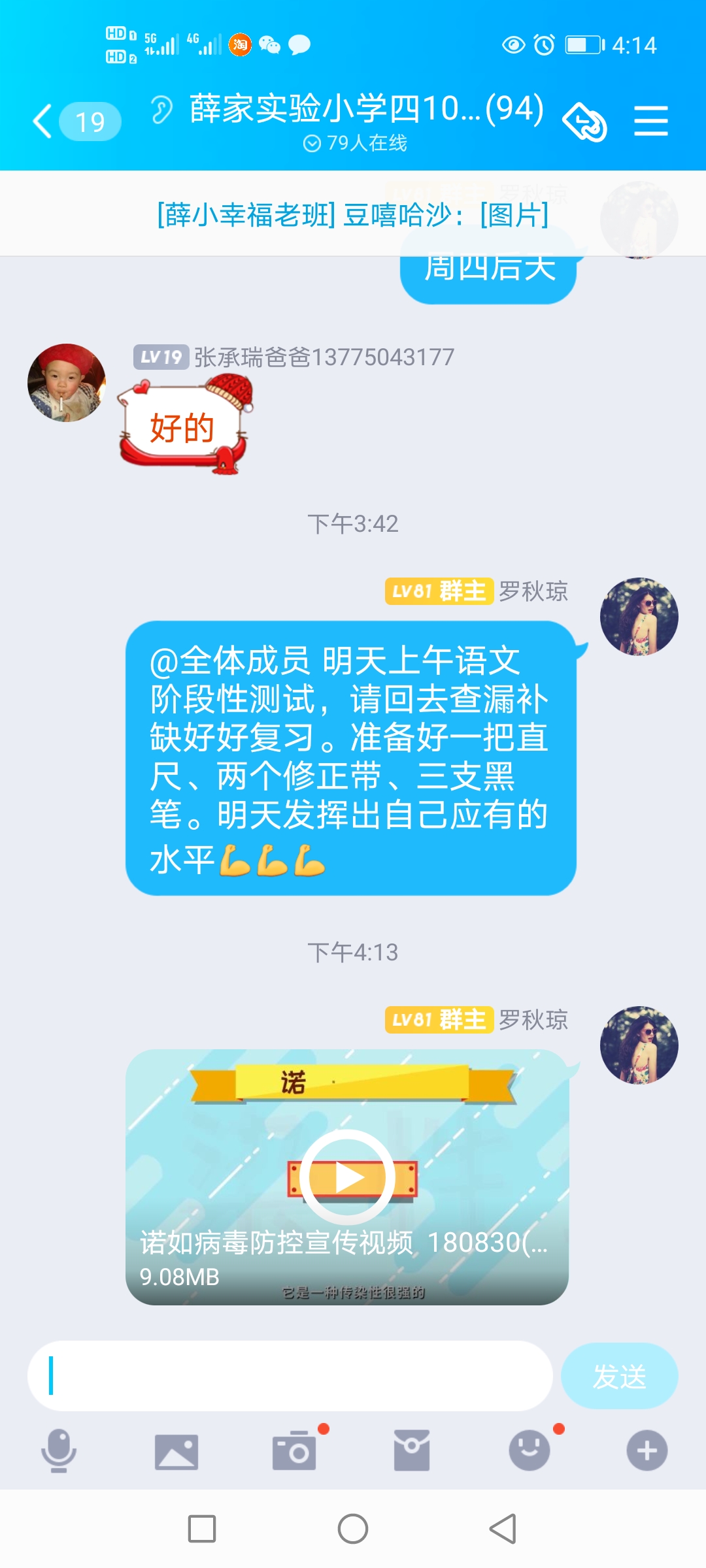Focus the message input field
The height and width of the screenshot is (1568, 706).
(290, 1376)
